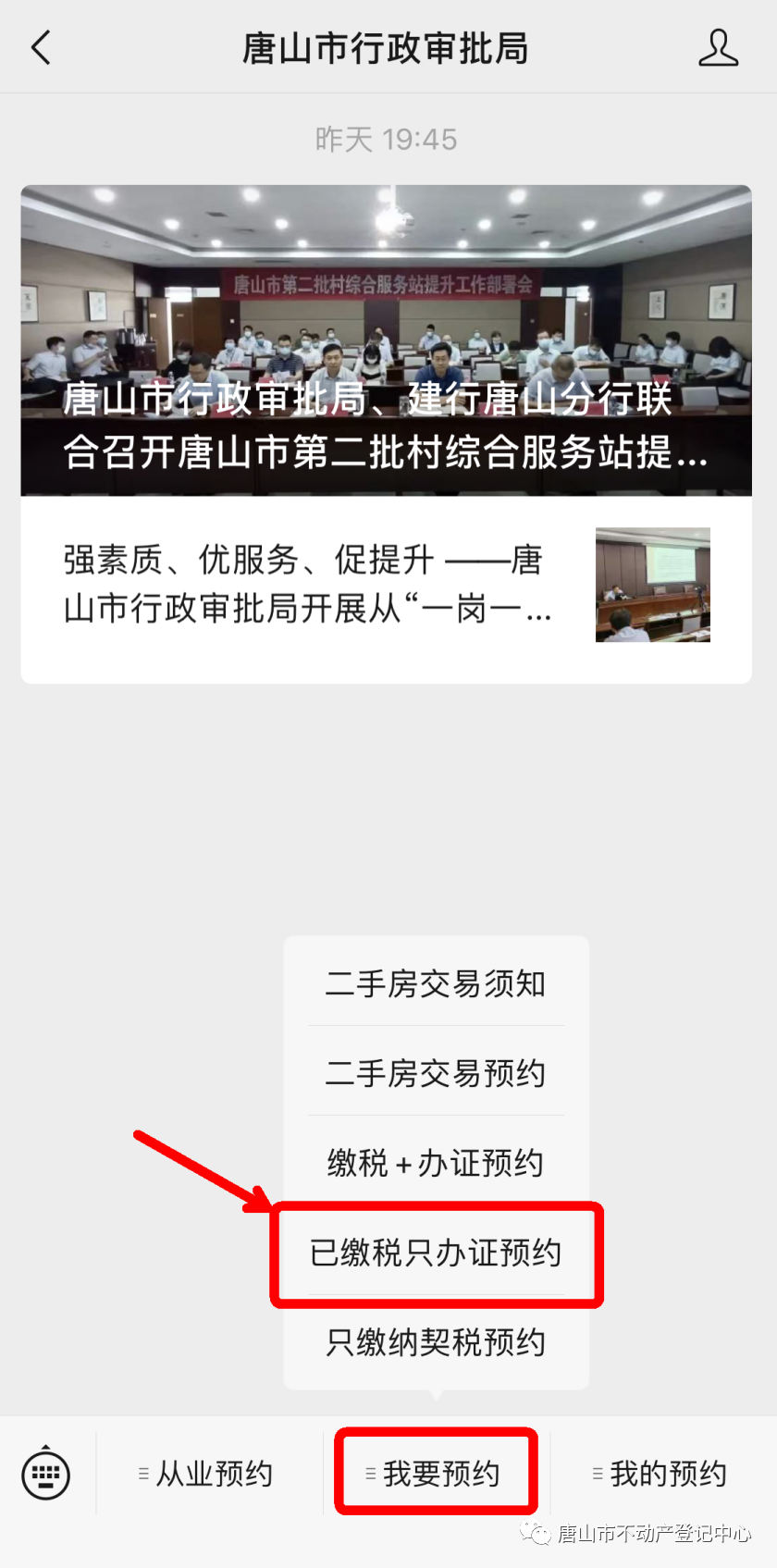
Task: Open the article 强素质、优服务、促提升
Action: click(386, 586)
